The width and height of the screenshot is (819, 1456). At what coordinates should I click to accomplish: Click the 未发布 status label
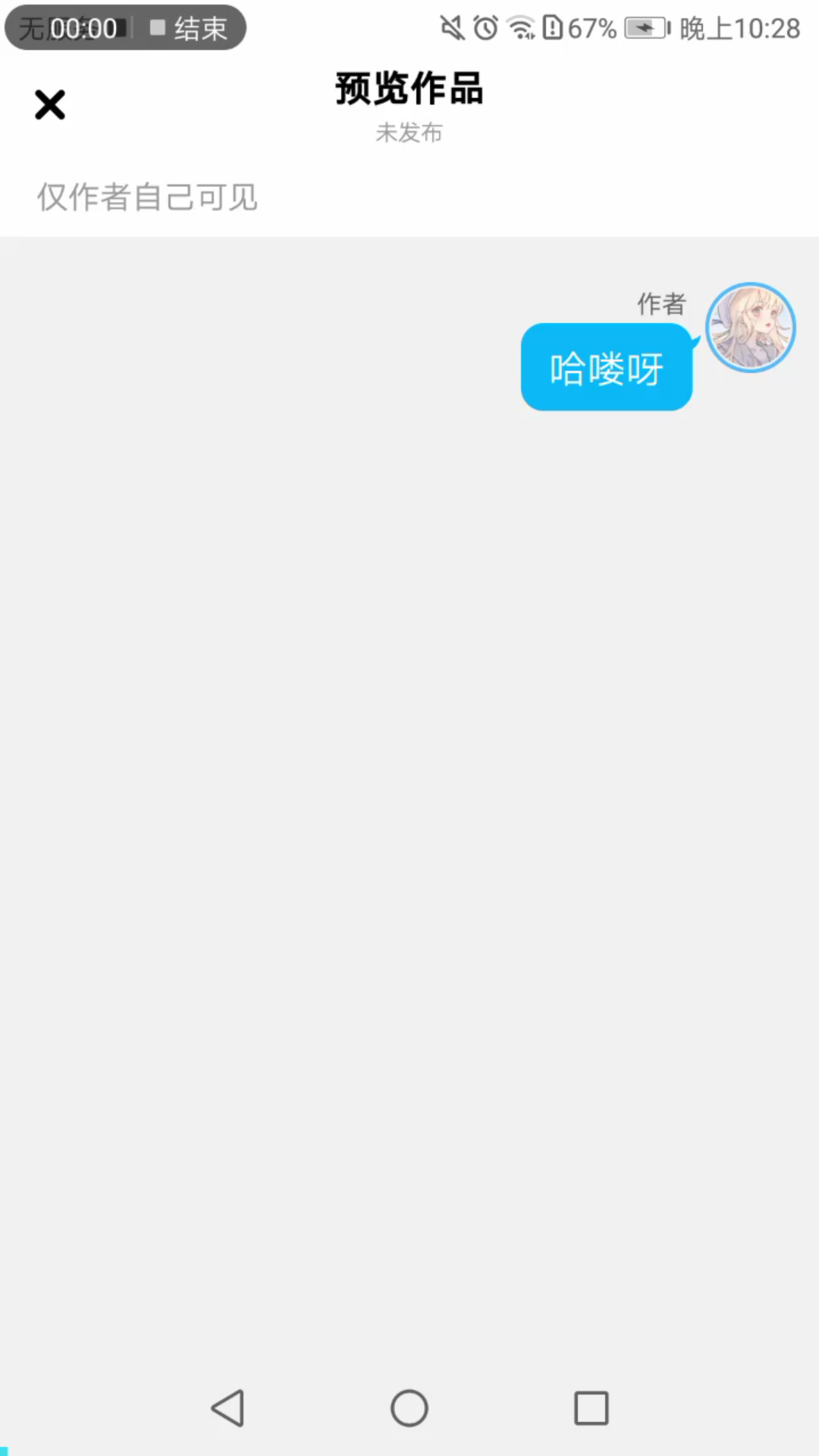[409, 133]
